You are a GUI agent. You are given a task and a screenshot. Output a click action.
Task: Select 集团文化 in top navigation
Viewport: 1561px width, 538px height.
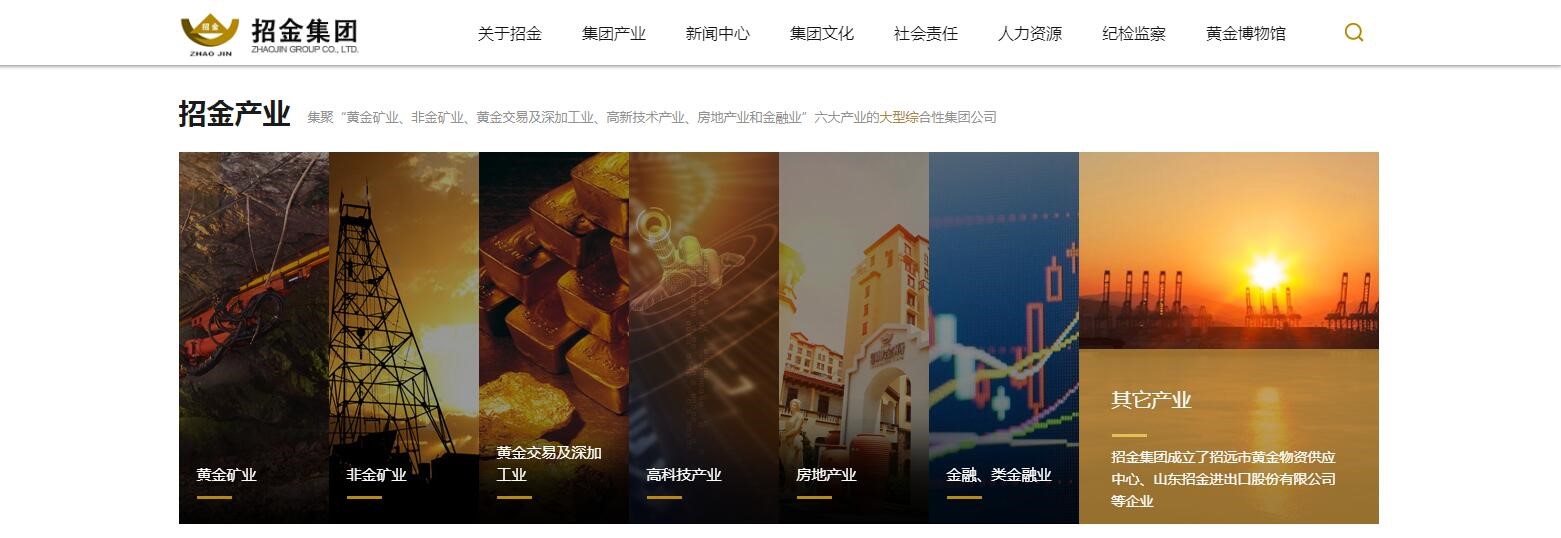822,34
